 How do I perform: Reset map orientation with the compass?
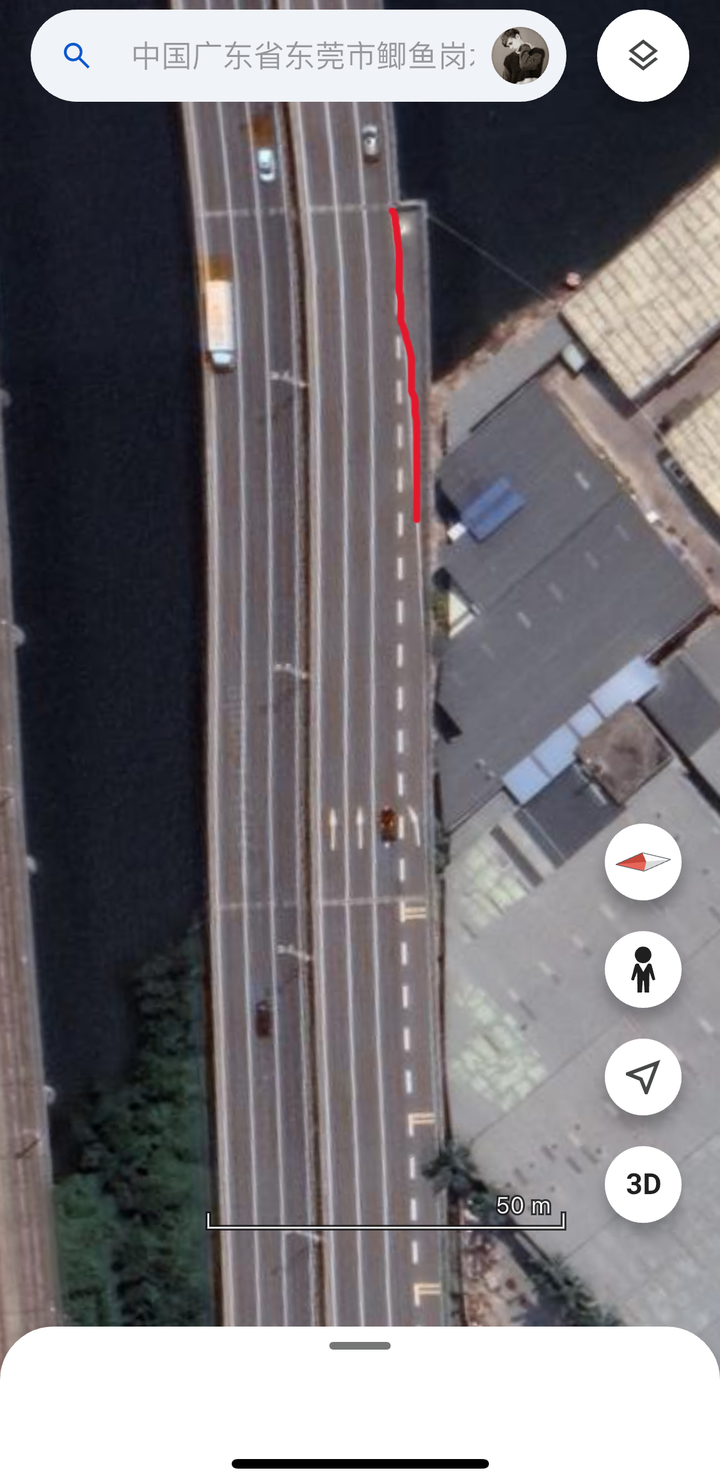pos(643,862)
